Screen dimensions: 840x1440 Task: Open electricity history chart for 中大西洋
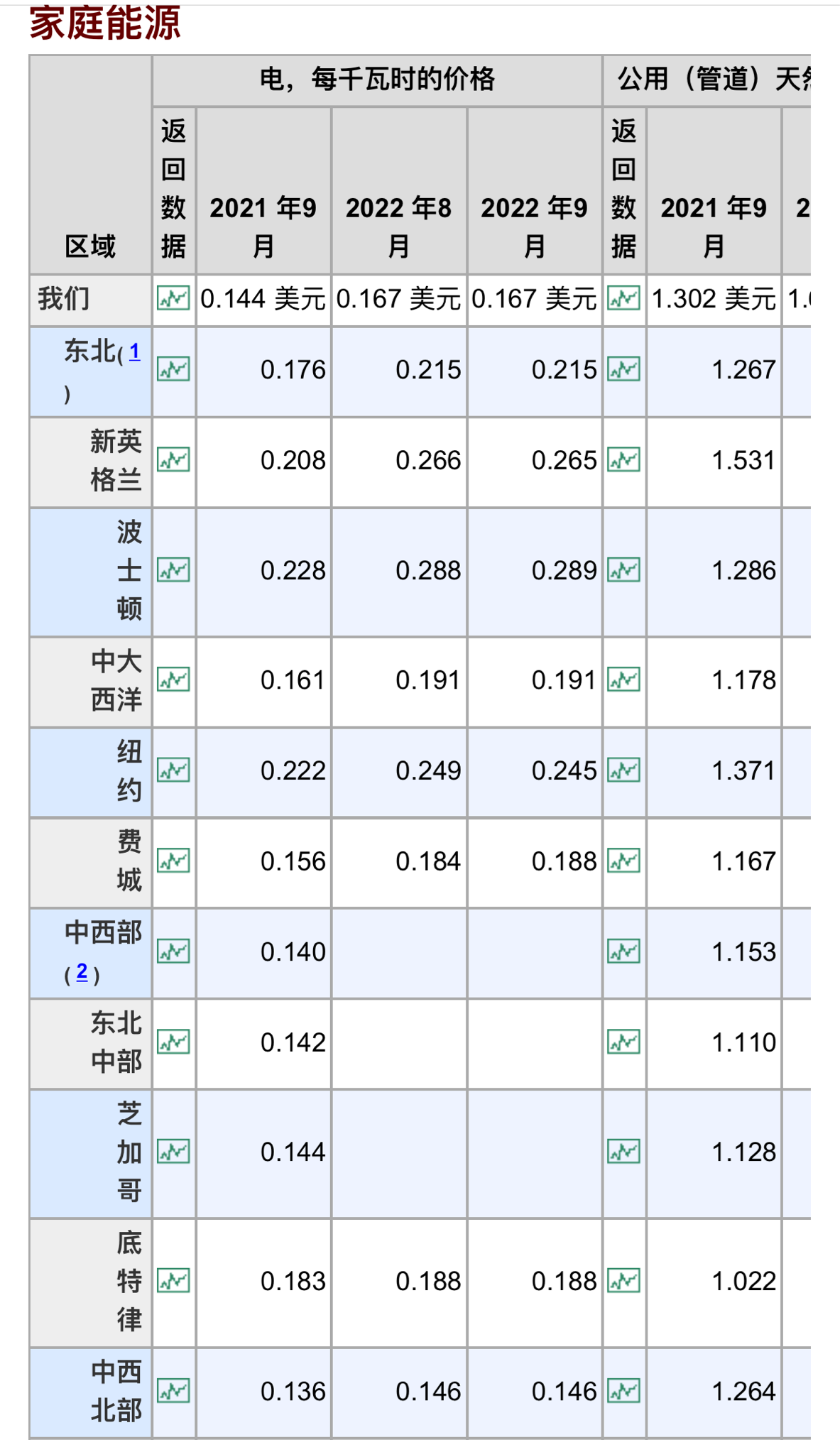coord(173,680)
